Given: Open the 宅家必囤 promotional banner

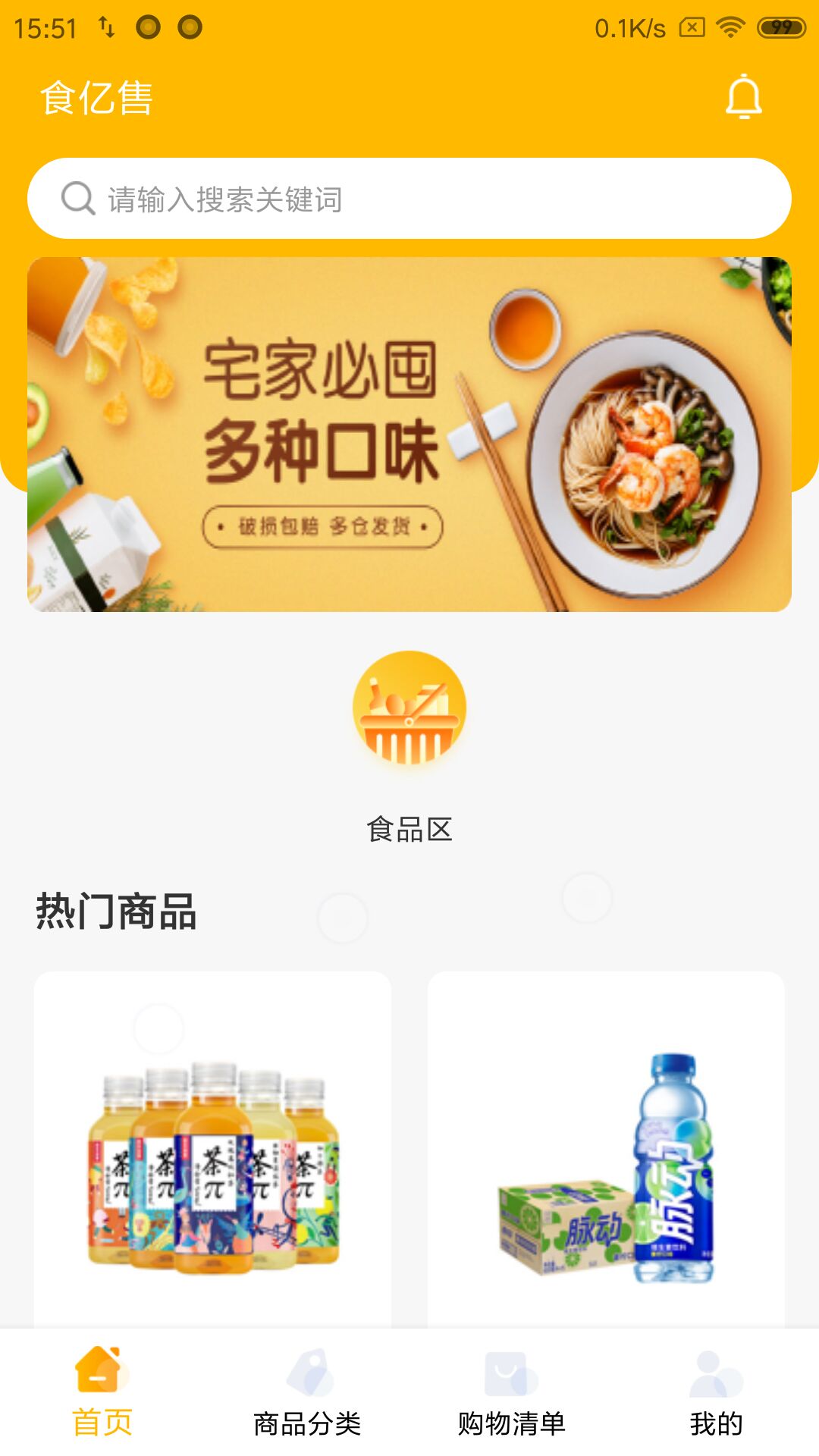Looking at the screenshot, I should click(x=409, y=434).
